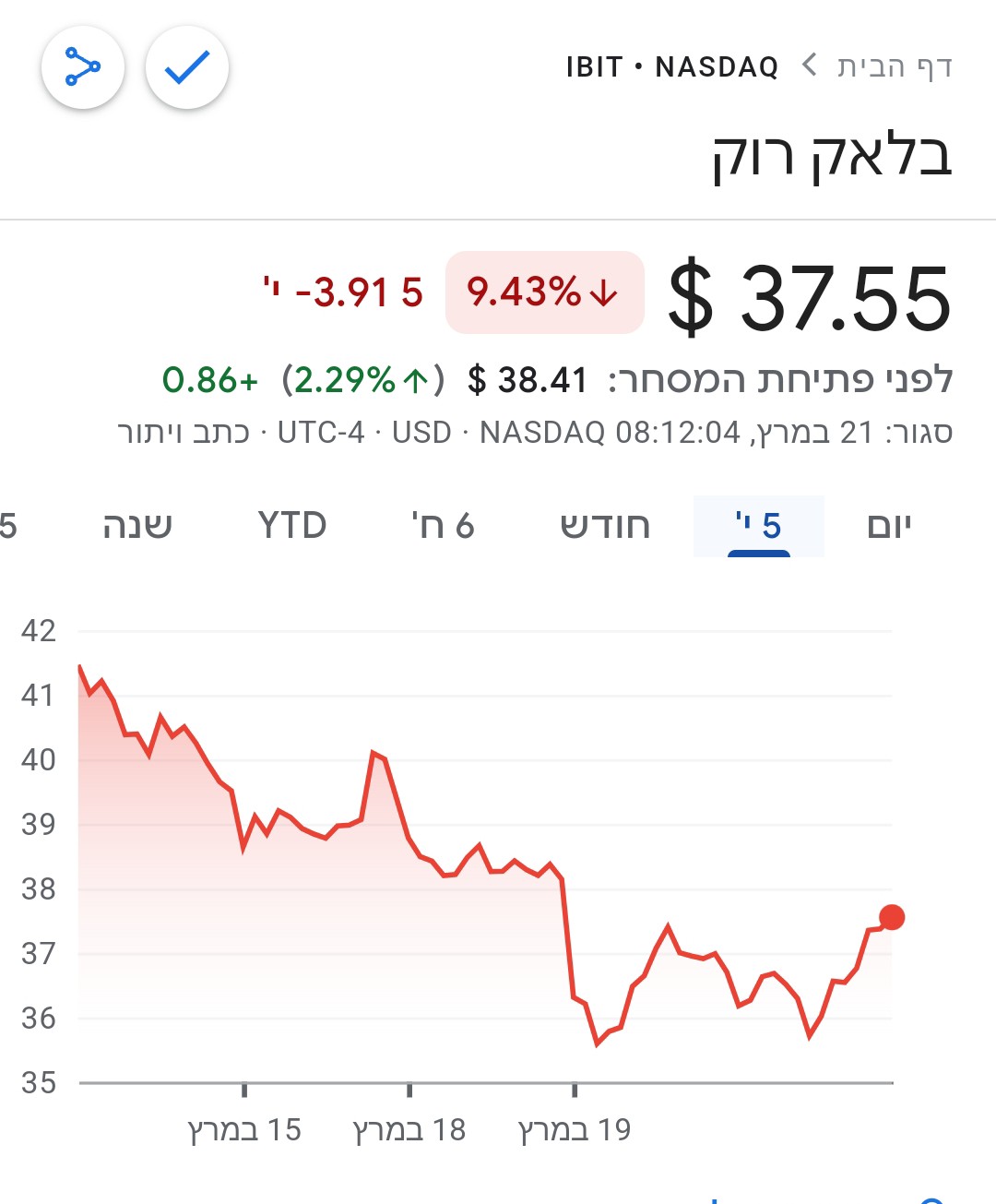Screen dimensions: 996x1204
Task: Toggle the following checkmark for IBIT
Action: (187, 68)
